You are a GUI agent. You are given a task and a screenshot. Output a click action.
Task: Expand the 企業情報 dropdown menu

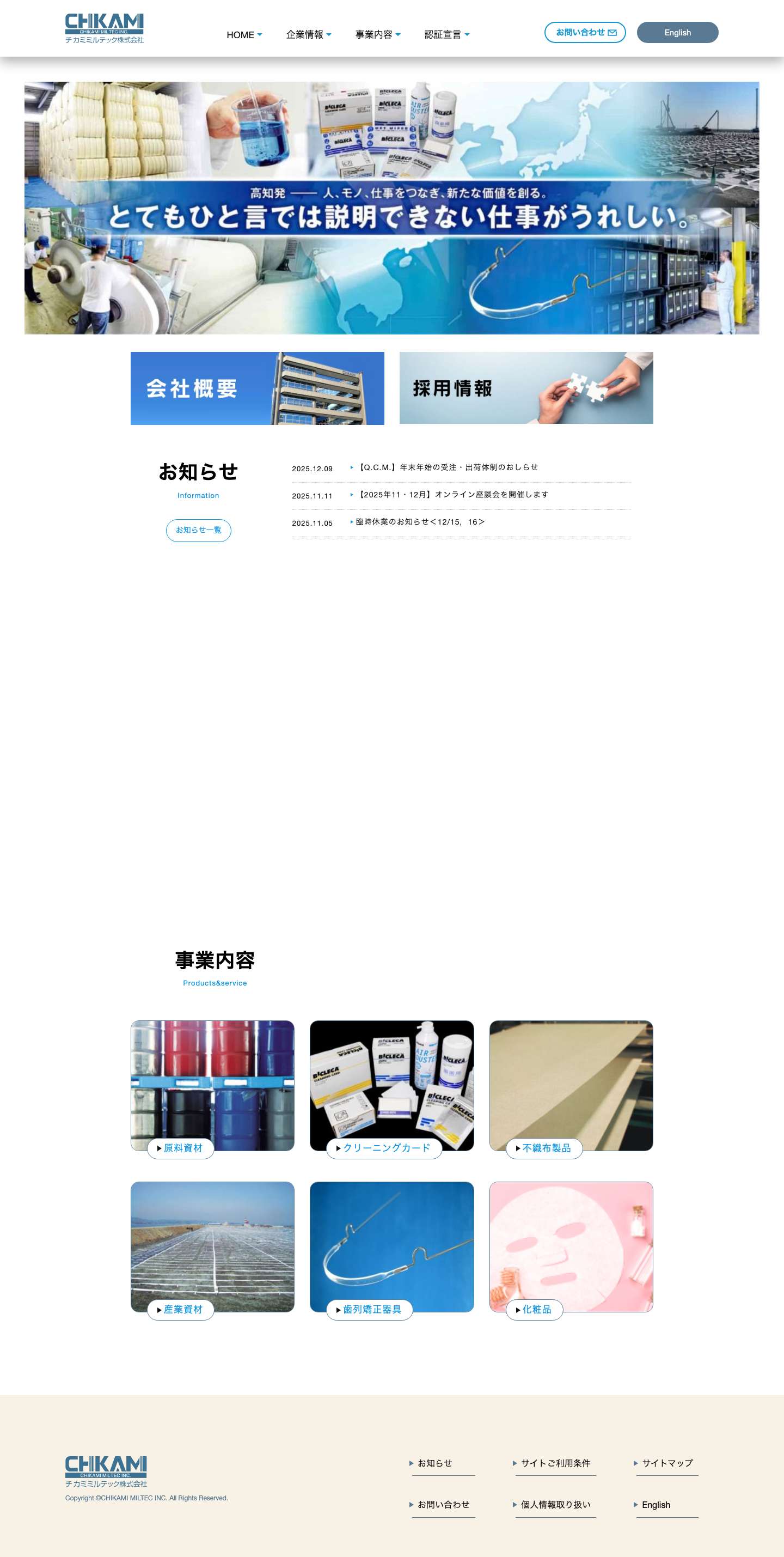click(x=306, y=34)
